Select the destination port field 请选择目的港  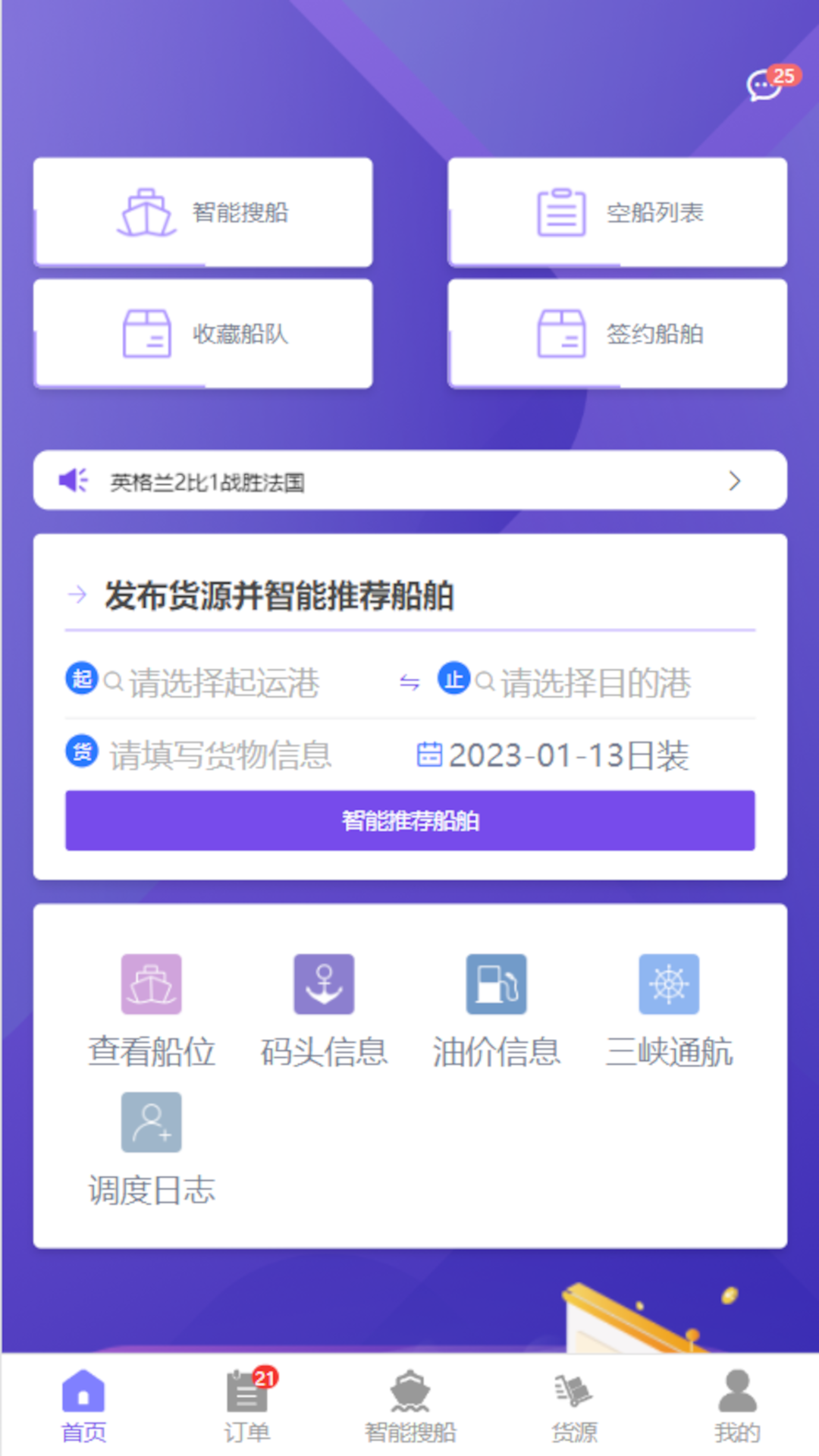coord(595,682)
